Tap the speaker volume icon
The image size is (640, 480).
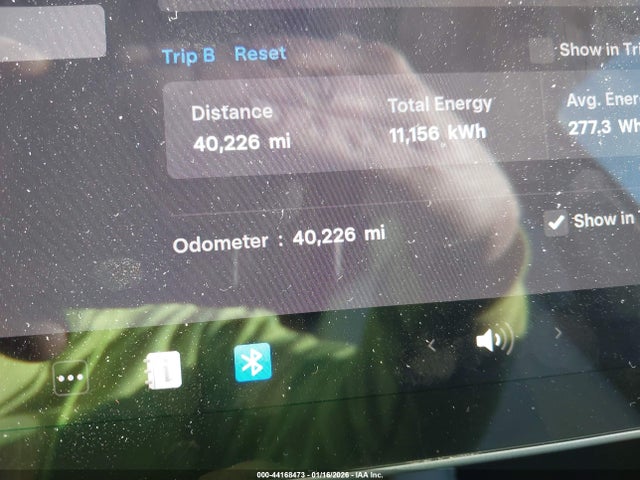pos(493,340)
